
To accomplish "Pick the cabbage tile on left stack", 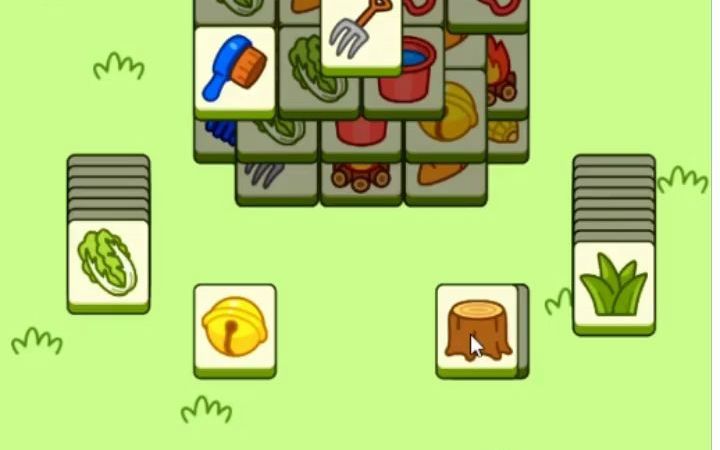I will (108, 263).
